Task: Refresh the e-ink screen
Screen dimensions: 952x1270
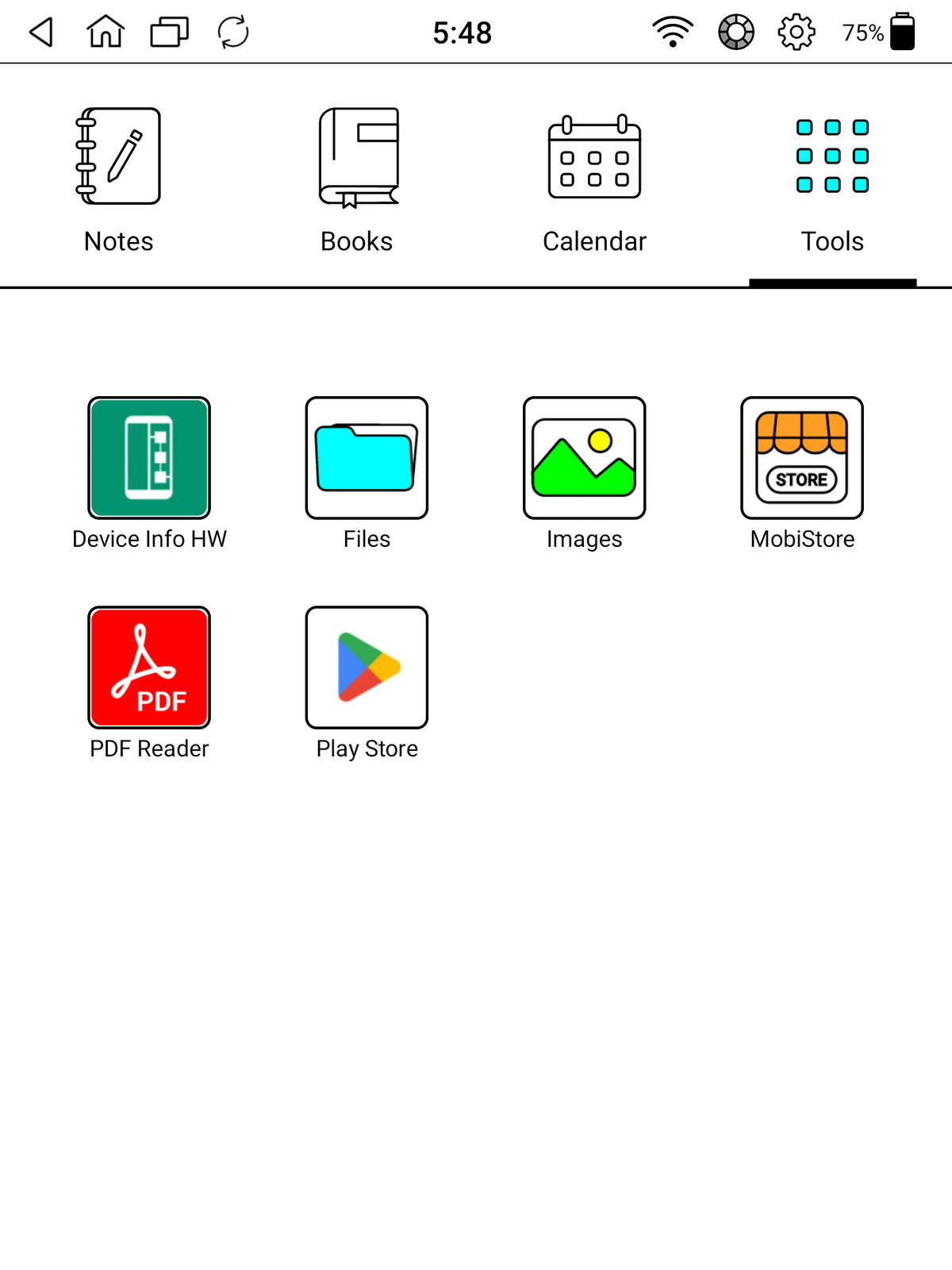Action: [233, 33]
